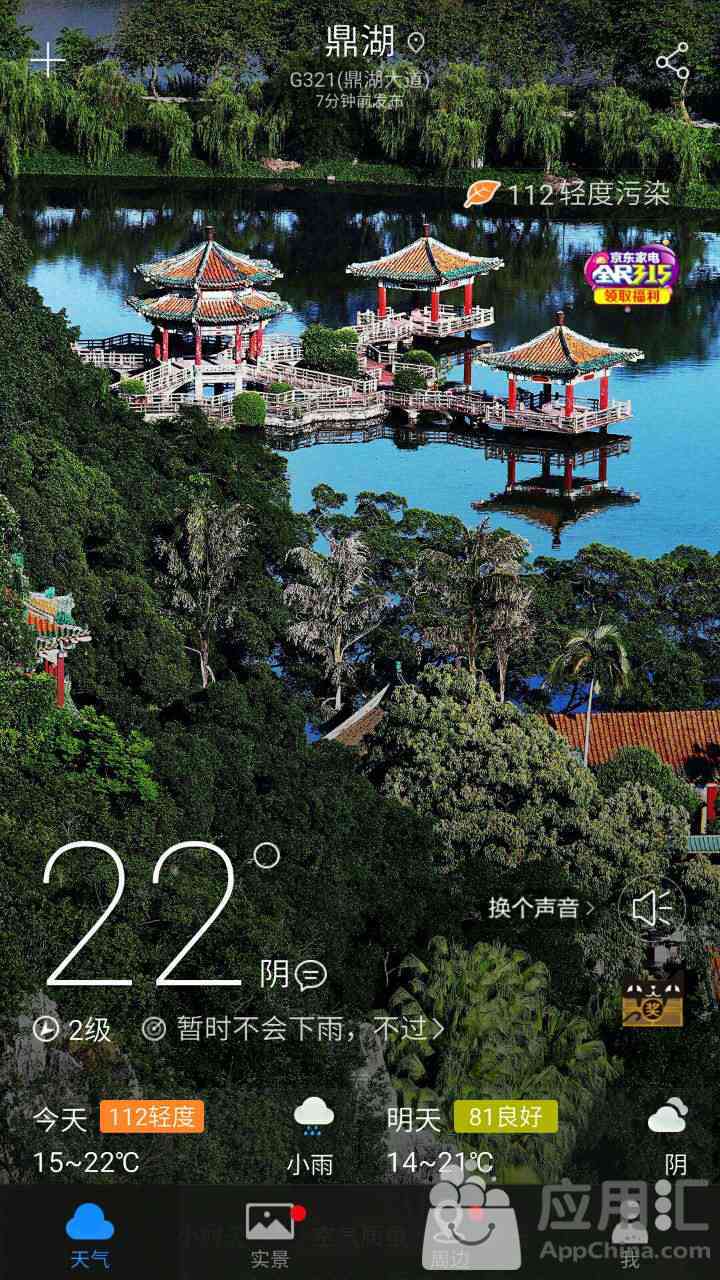Switch to the 天气 tab
The image size is (720, 1280).
(90, 1235)
